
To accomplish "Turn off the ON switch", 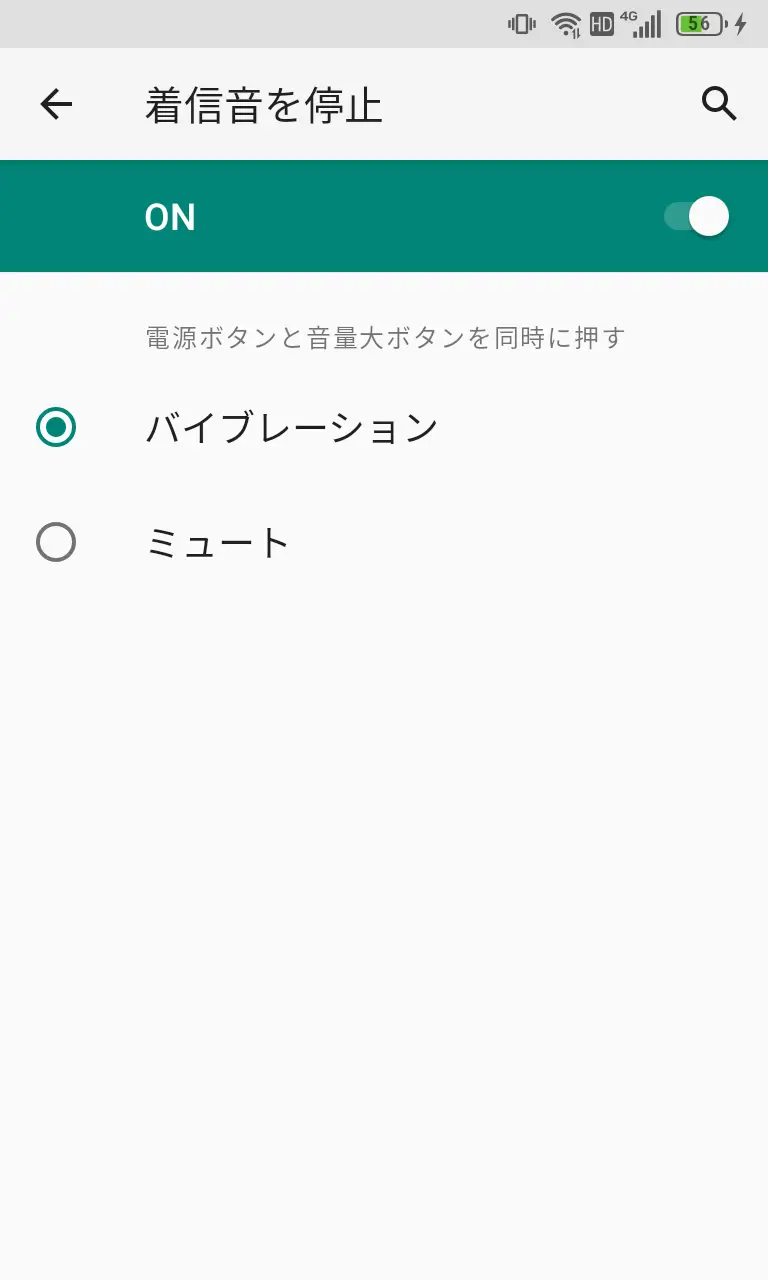I will point(697,217).
